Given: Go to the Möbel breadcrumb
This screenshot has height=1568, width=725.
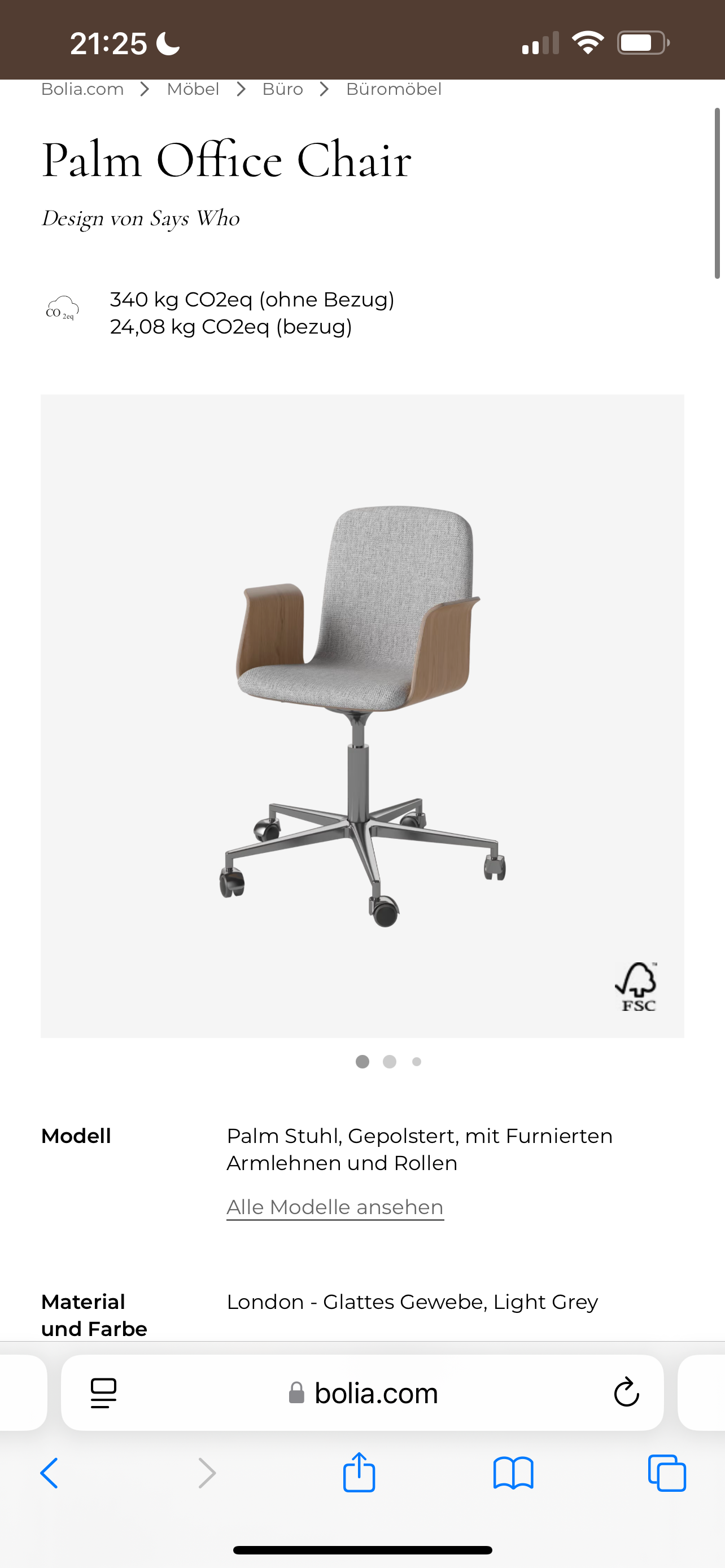Looking at the screenshot, I should coord(193,90).
